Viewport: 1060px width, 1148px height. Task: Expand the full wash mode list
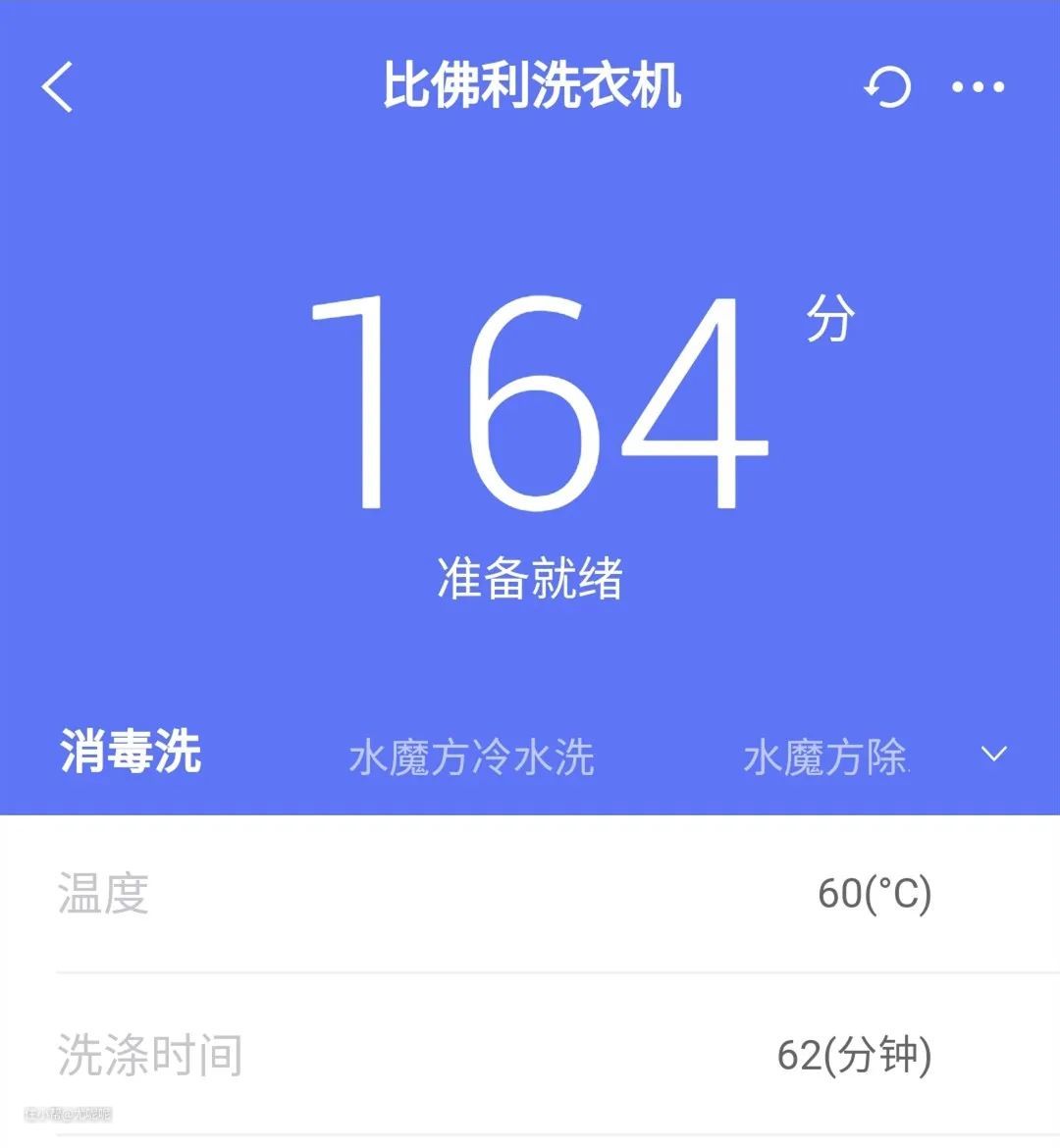pyautogui.click(x=994, y=755)
